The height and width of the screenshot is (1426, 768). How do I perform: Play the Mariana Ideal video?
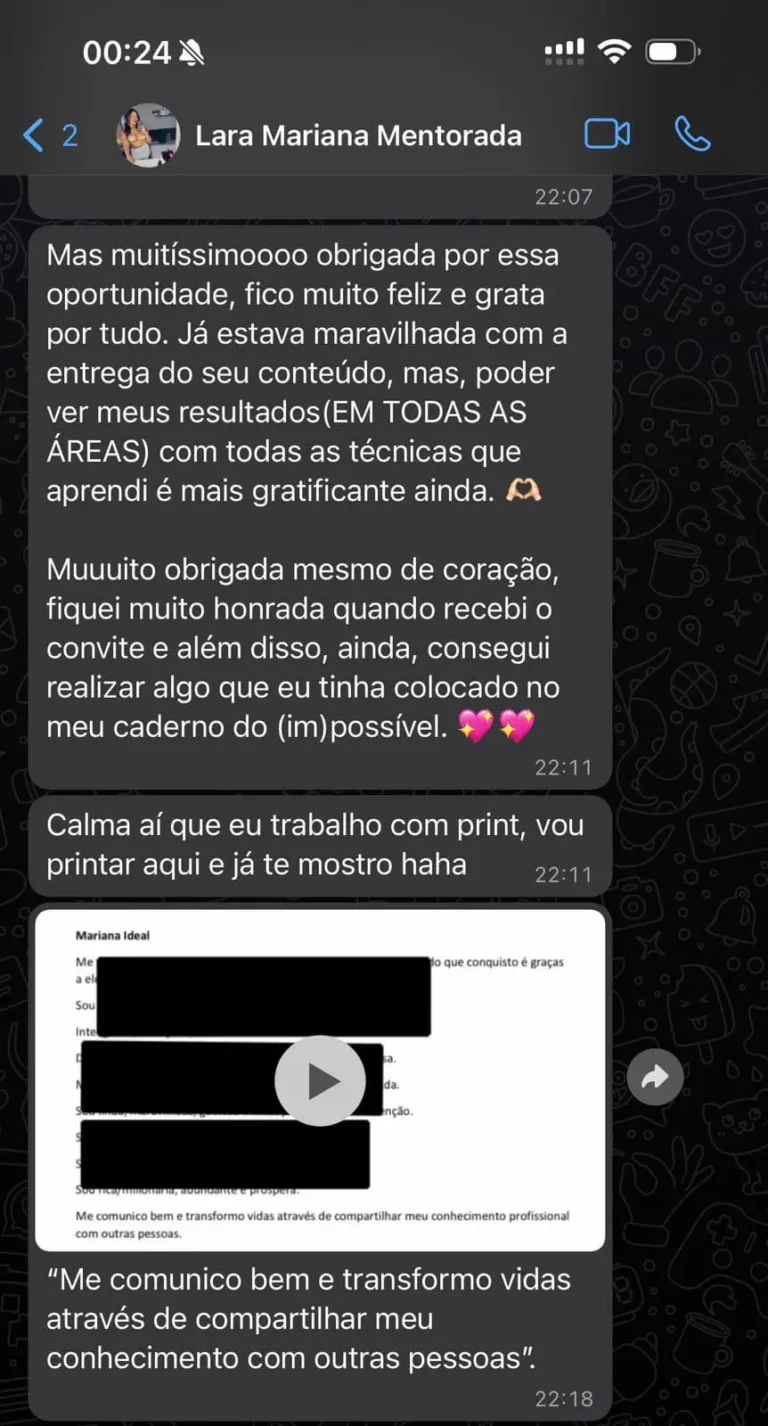[320, 1081]
